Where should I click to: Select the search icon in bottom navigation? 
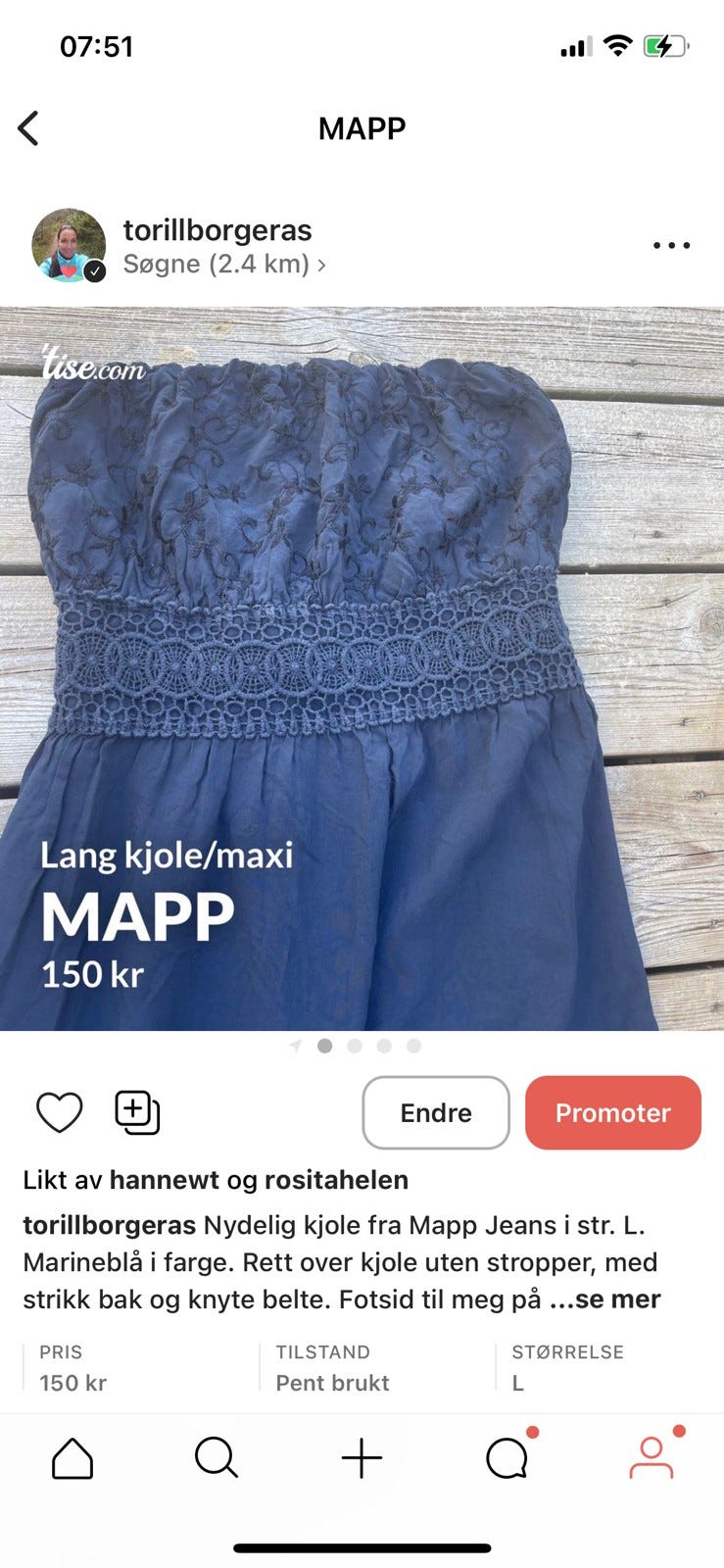pyautogui.click(x=217, y=1456)
